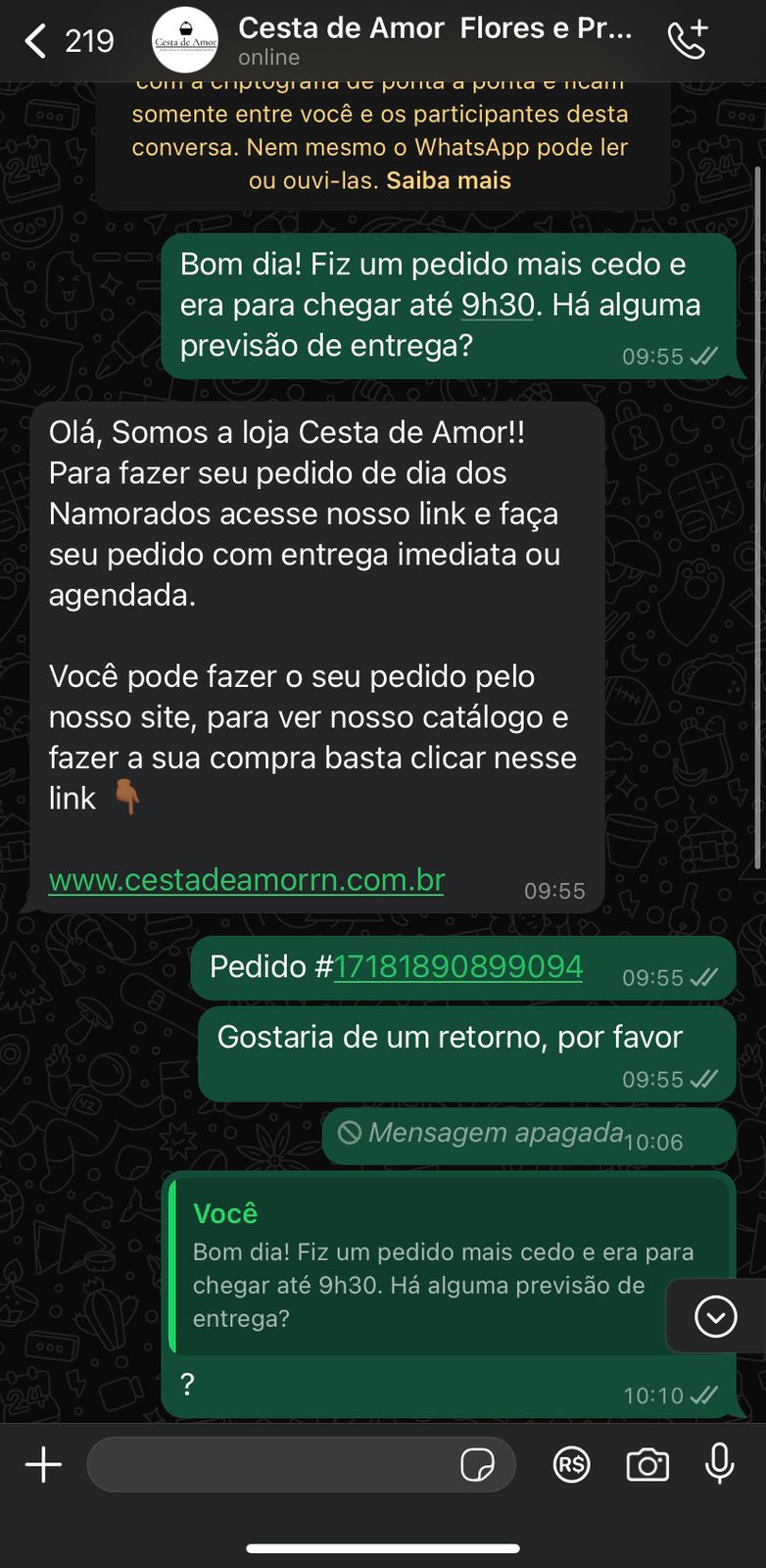Image resolution: width=766 pixels, height=1568 pixels.
Task: Record a voice message with microphone
Action: 720,1464
